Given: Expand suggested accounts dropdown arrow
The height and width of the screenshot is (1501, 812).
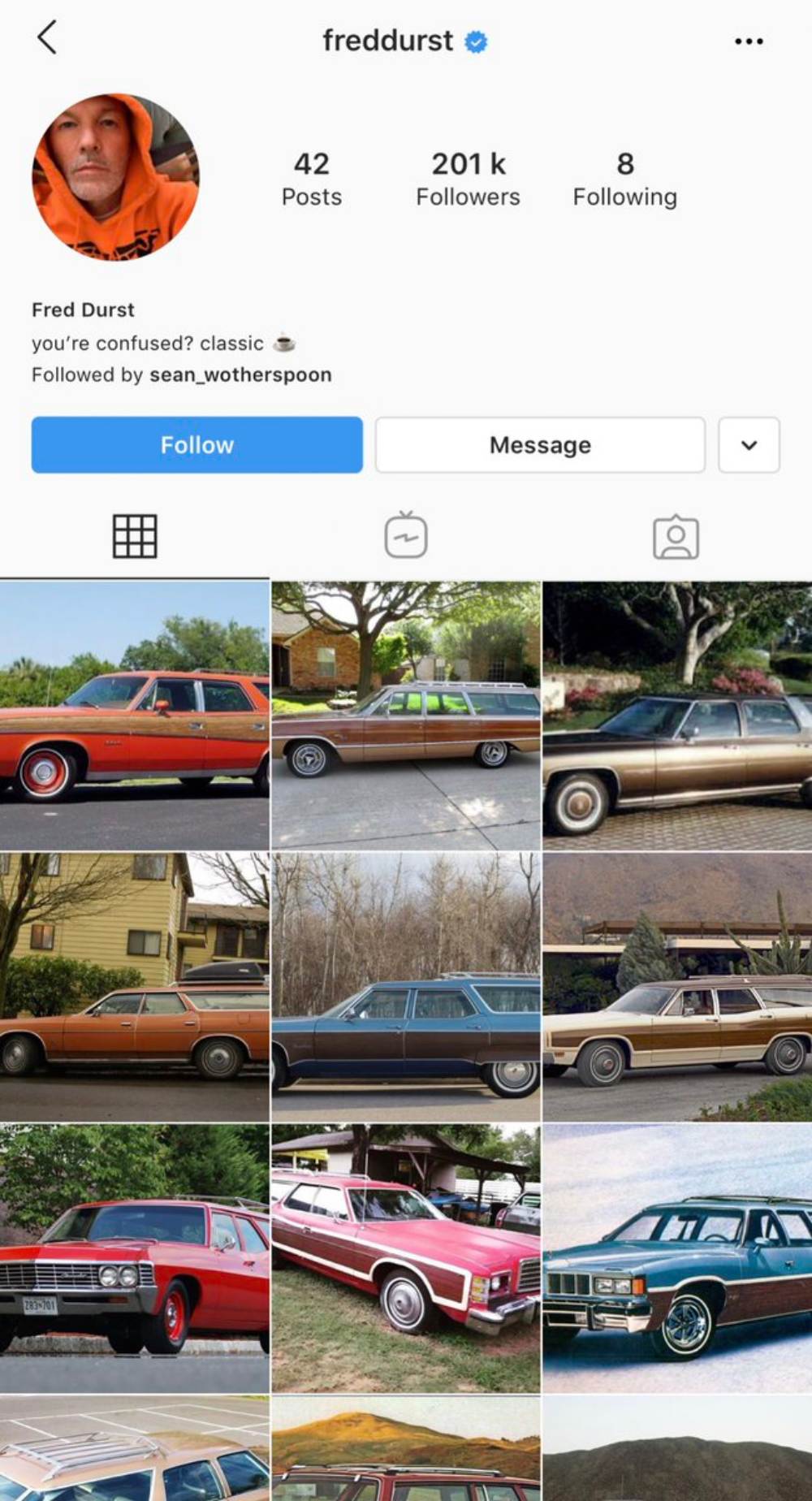Looking at the screenshot, I should [749, 445].
